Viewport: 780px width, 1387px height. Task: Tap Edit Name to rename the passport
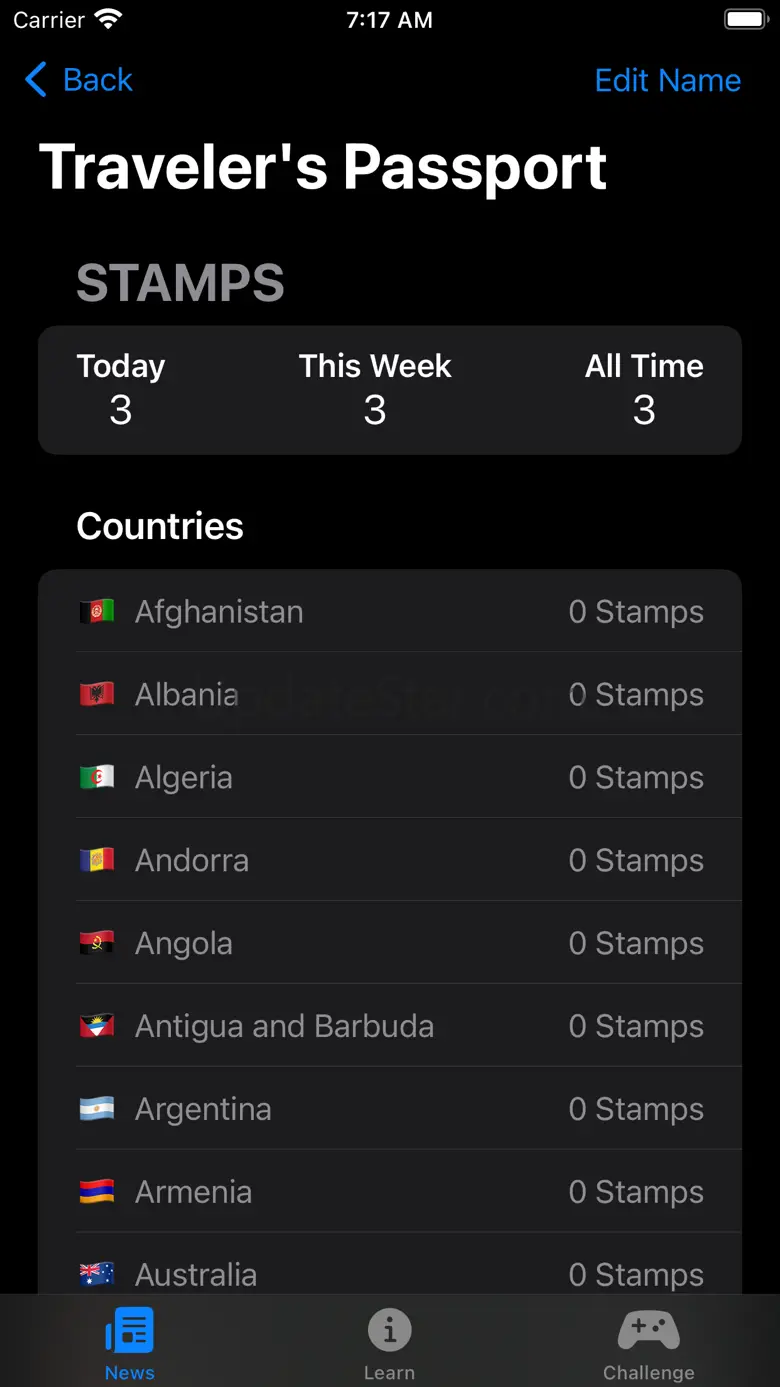coord(667,80)
